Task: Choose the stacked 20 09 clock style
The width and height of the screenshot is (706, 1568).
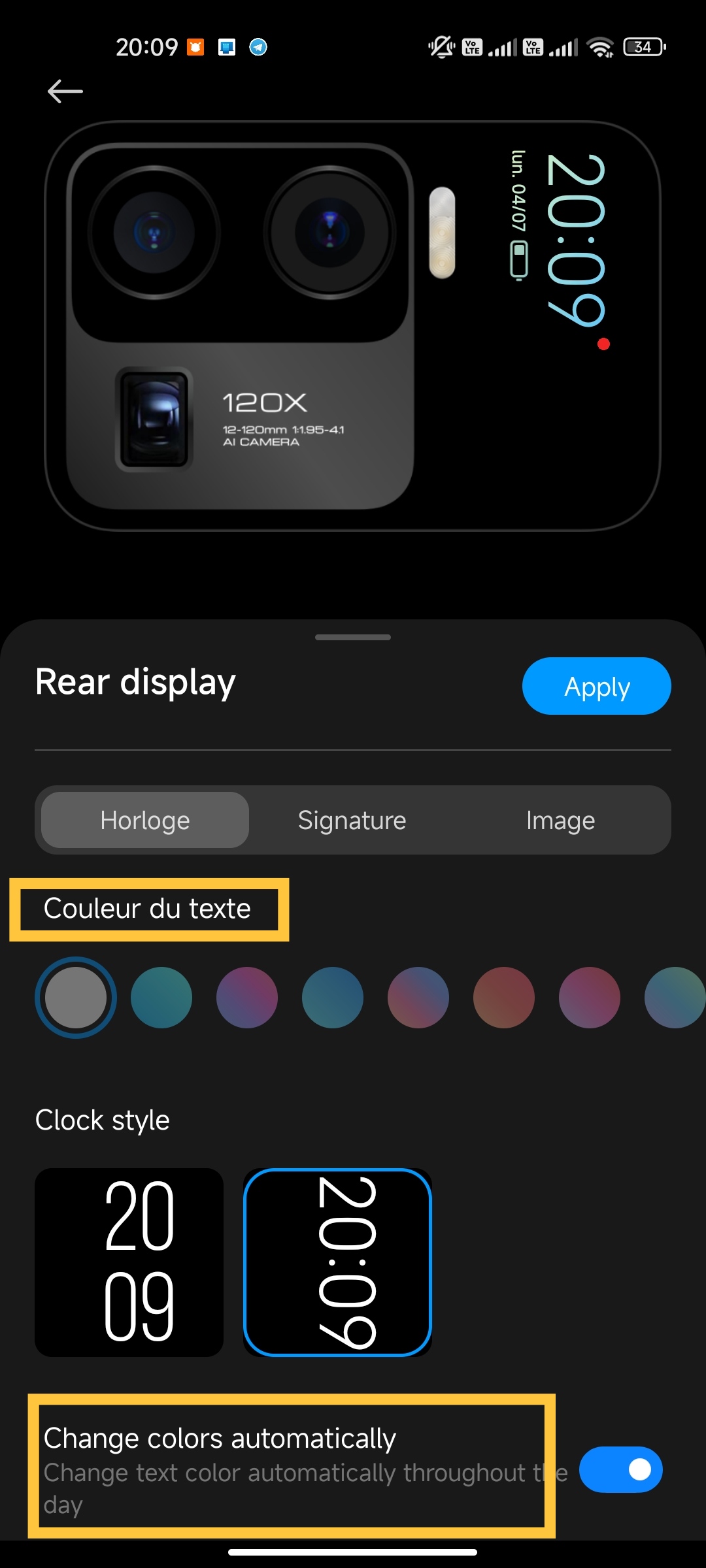Action: pos(129,1262)
